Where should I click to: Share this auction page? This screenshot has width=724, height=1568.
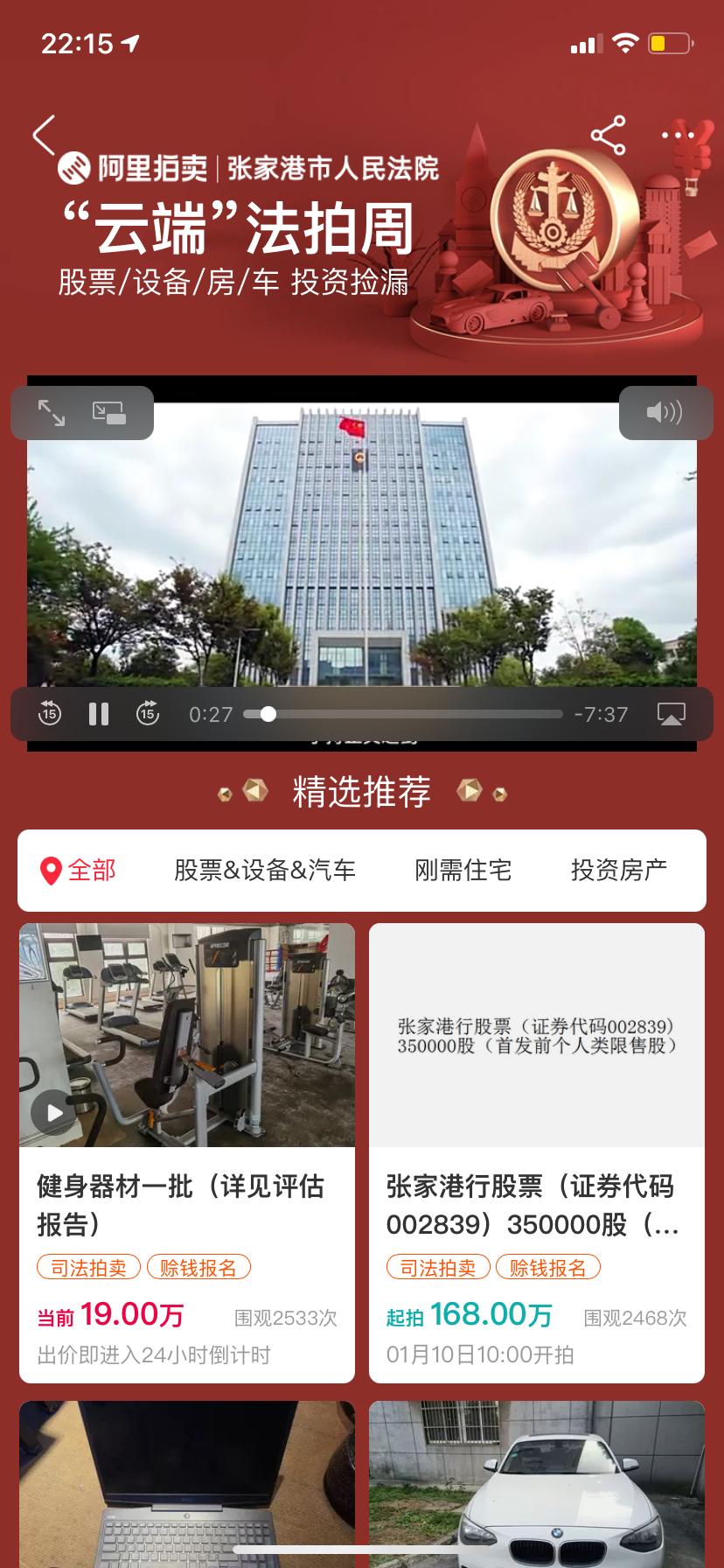609,135
